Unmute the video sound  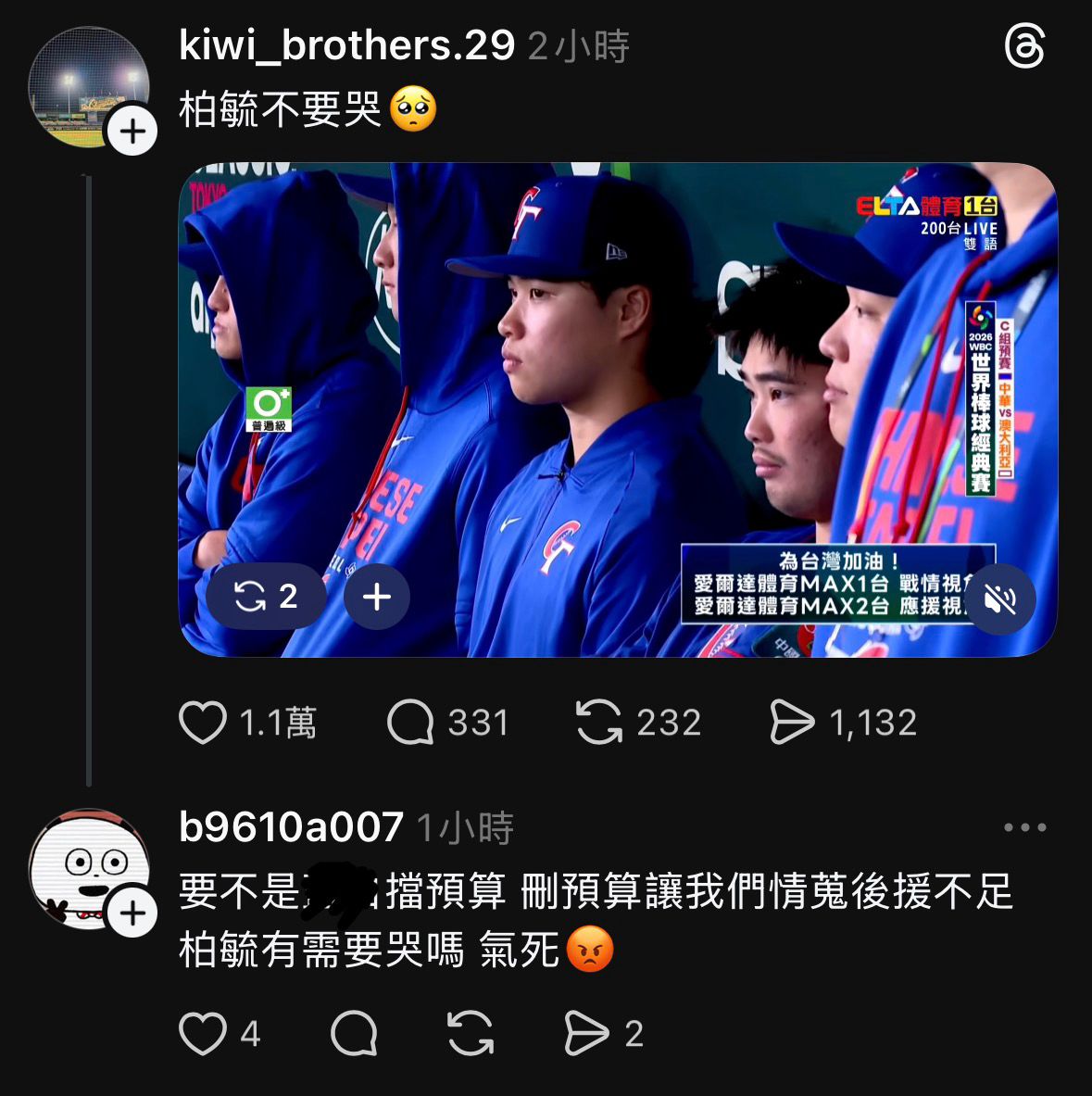point(999,599)
